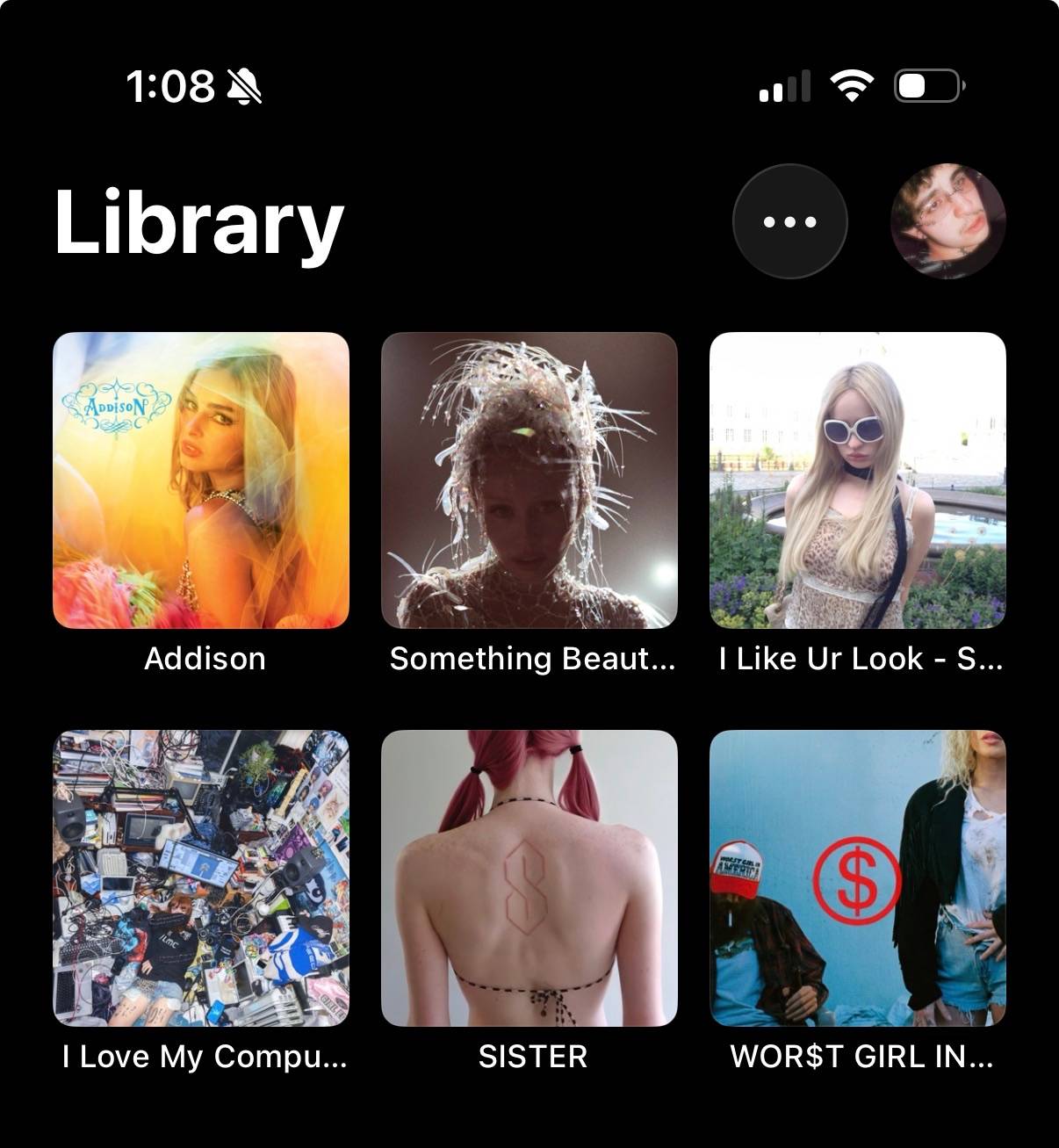This screenshot has width=1059, height=1148.
Task: Open the Something Beaut... album
Action: (529, 480)
